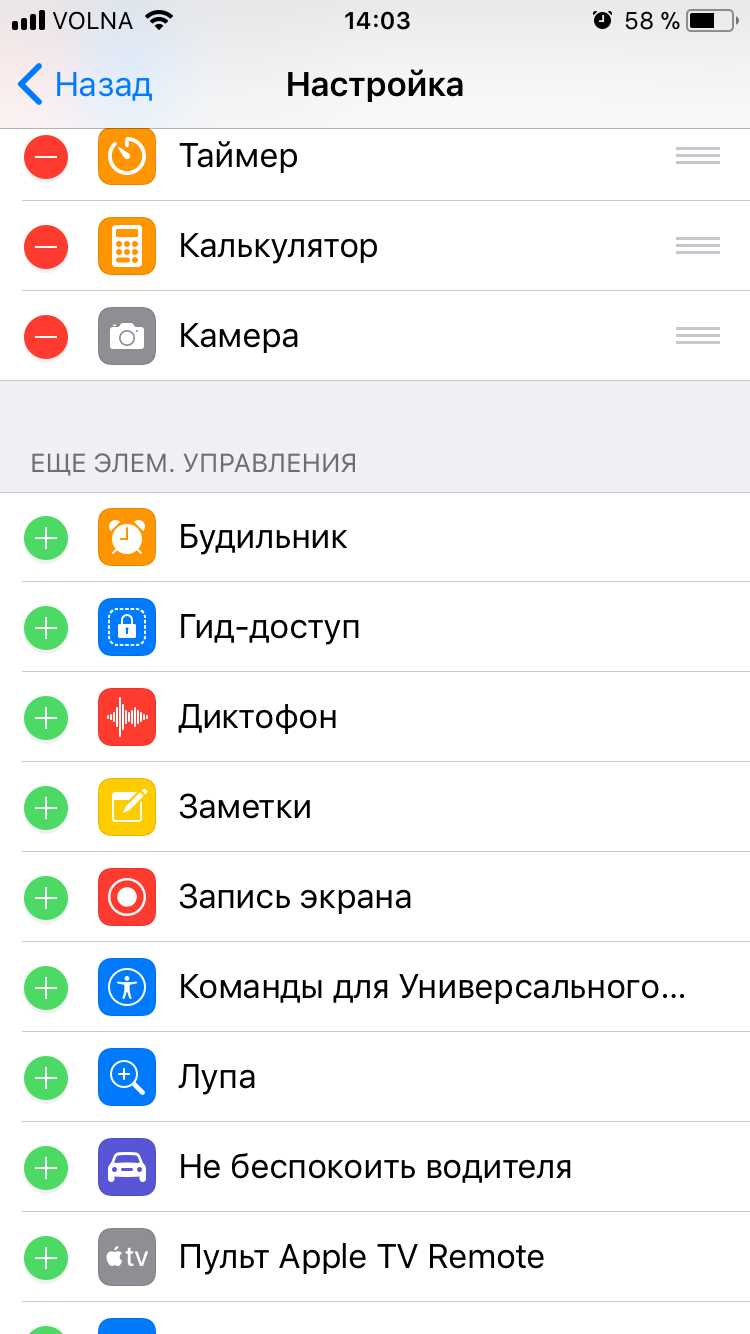Add Будильник to Control Center
Image resolution: width=750 pixels, height=1334 pixels.
(46, 538)
